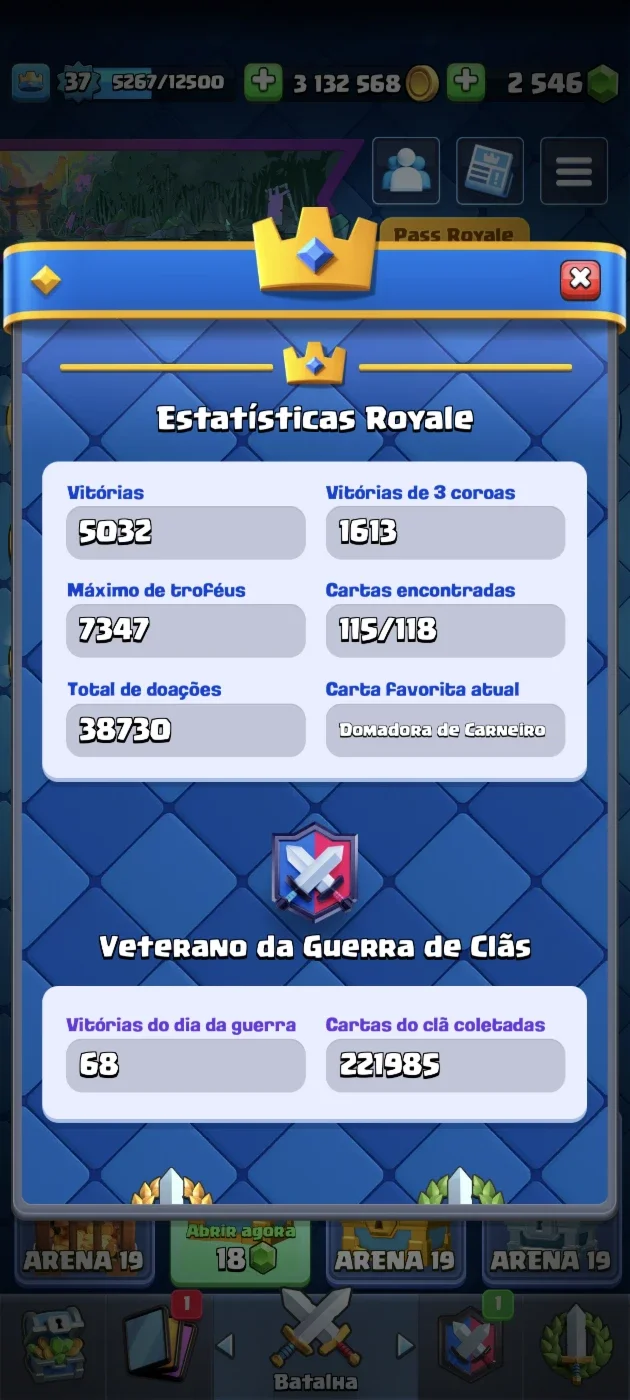Viewport: 630px width, 1400px height.
Task: Open the tournaments sword laurel tab
Action: (577, 1343)
